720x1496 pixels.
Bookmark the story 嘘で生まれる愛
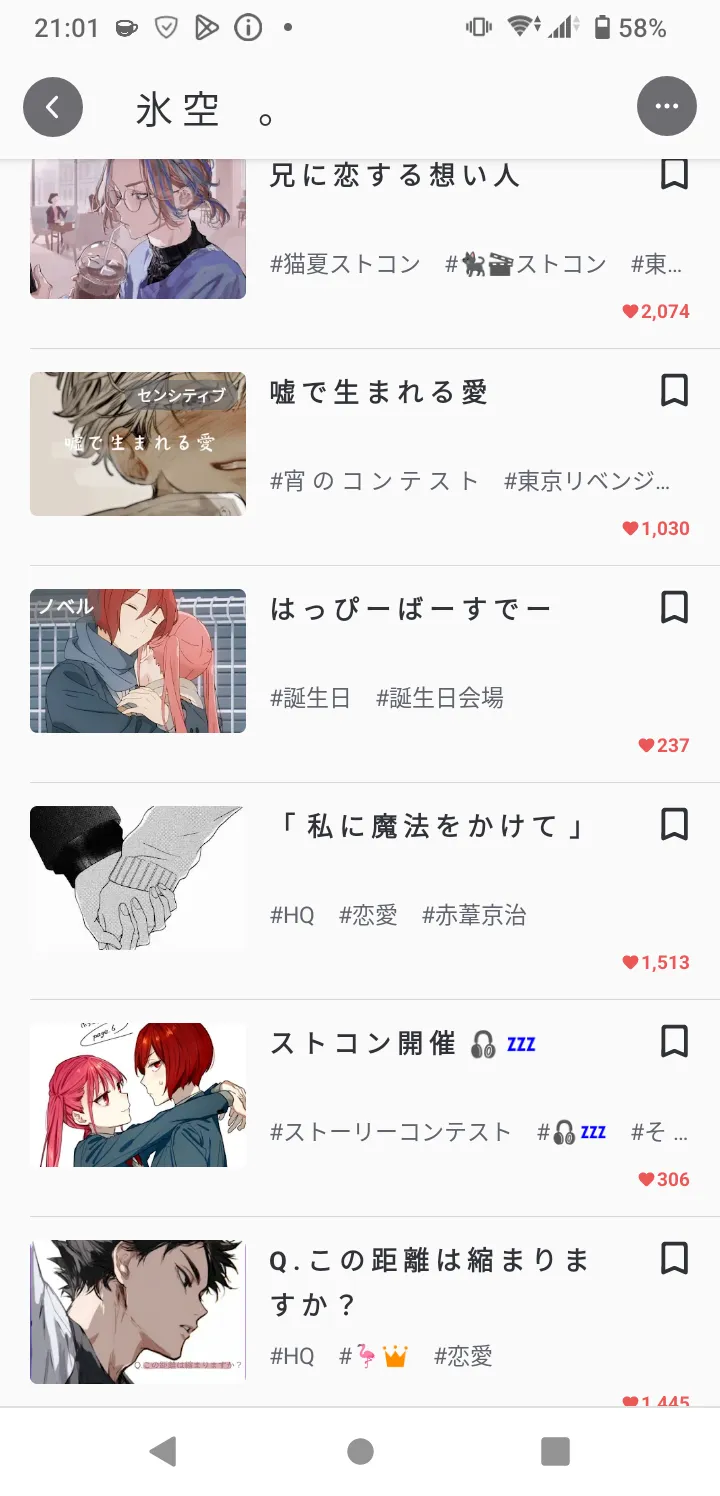pyautogui.click(x=675, y=390)
